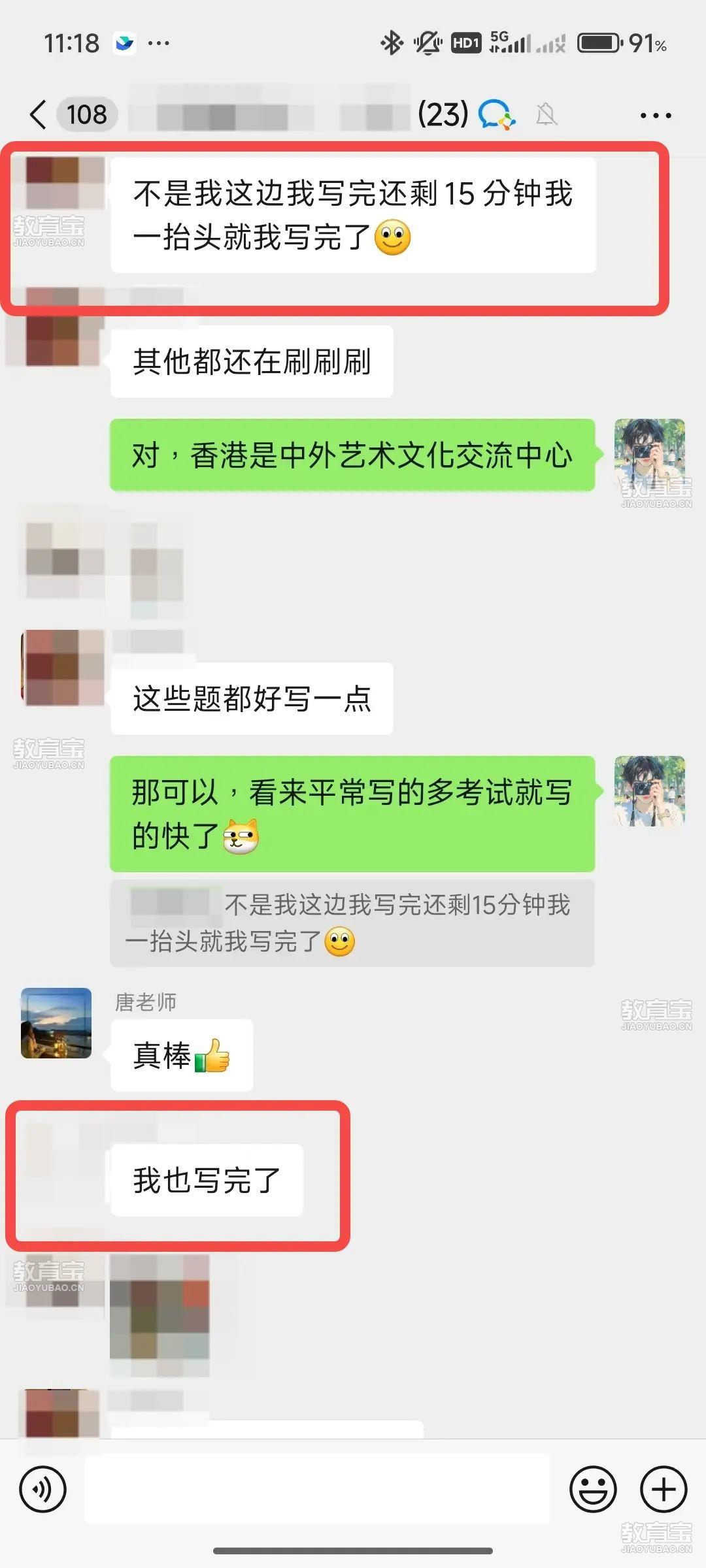Tap the quoted message under 那可以 reply
Viewport: 706px width, 1568px height.
click(x=352, y=923)
